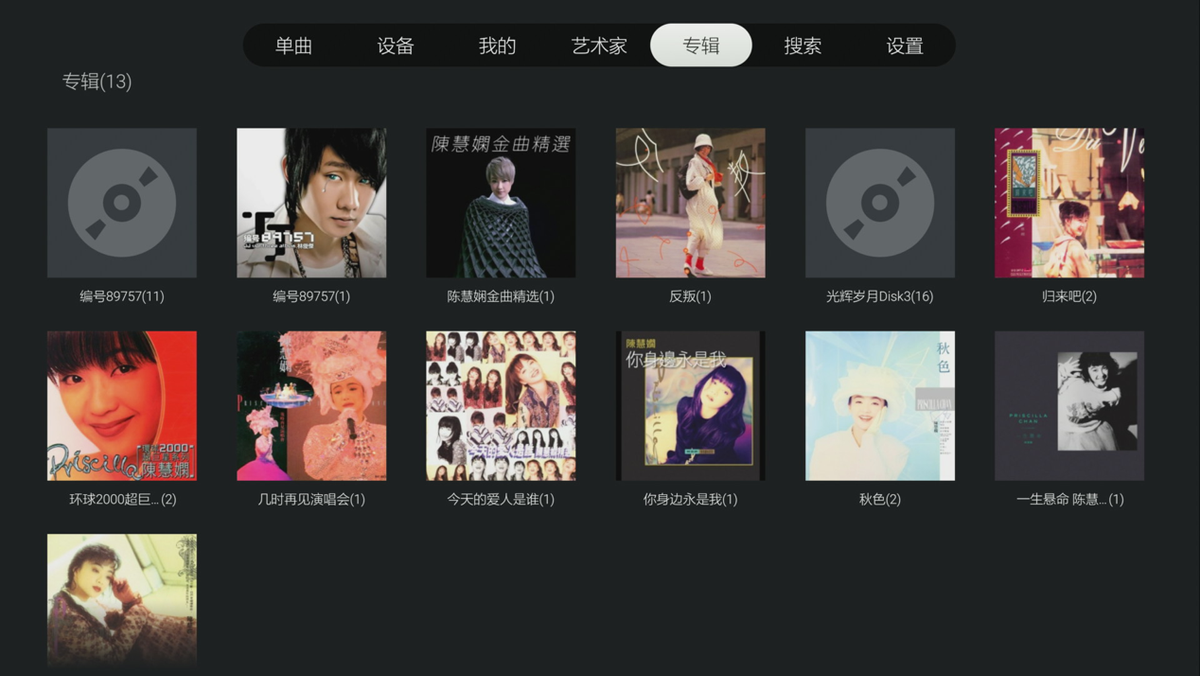The width and height of the screenshot is (1200, 676).
Task: Open album 编号89757(1)
Action: [x=311, y=203]
